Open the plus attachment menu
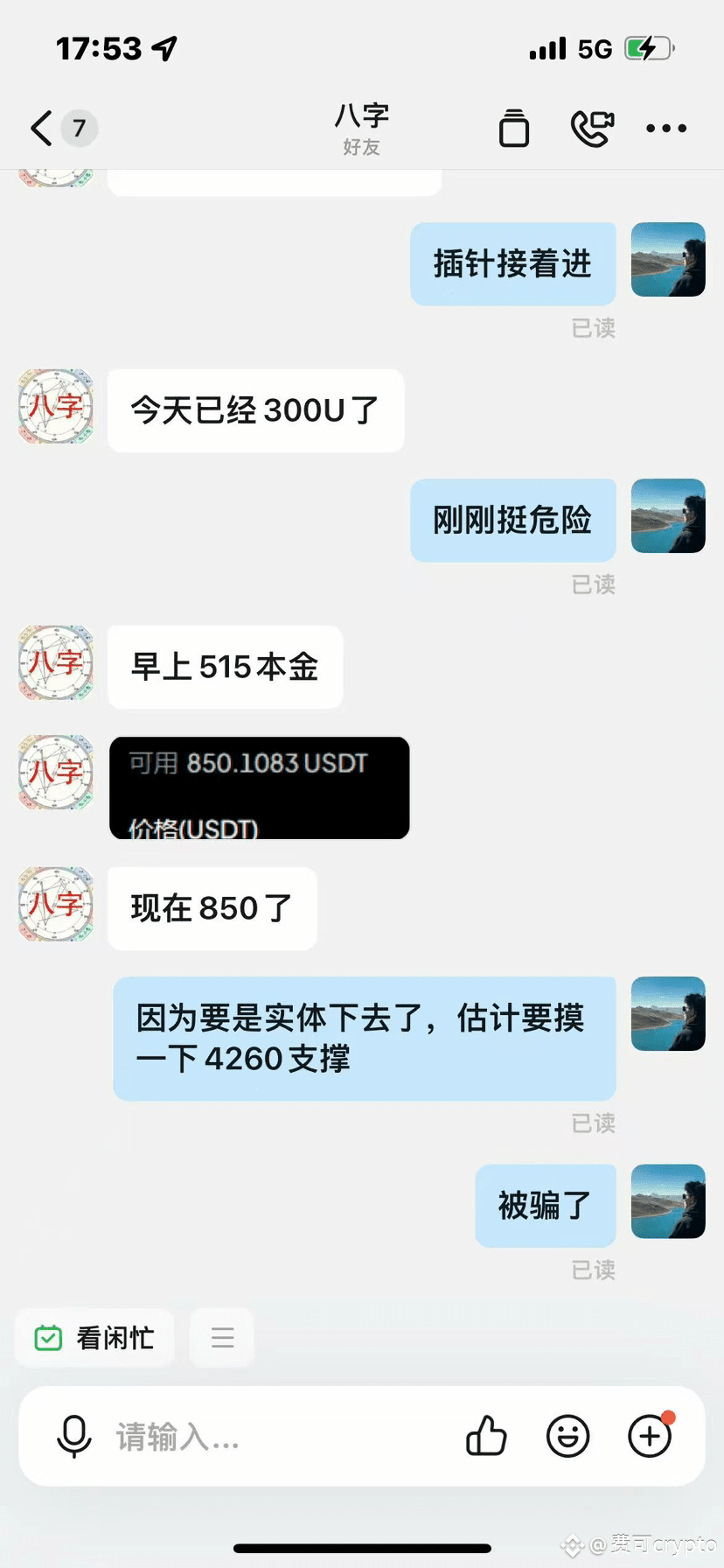This screenshot has width=724, height=1568. click(x=649, y=1436)
